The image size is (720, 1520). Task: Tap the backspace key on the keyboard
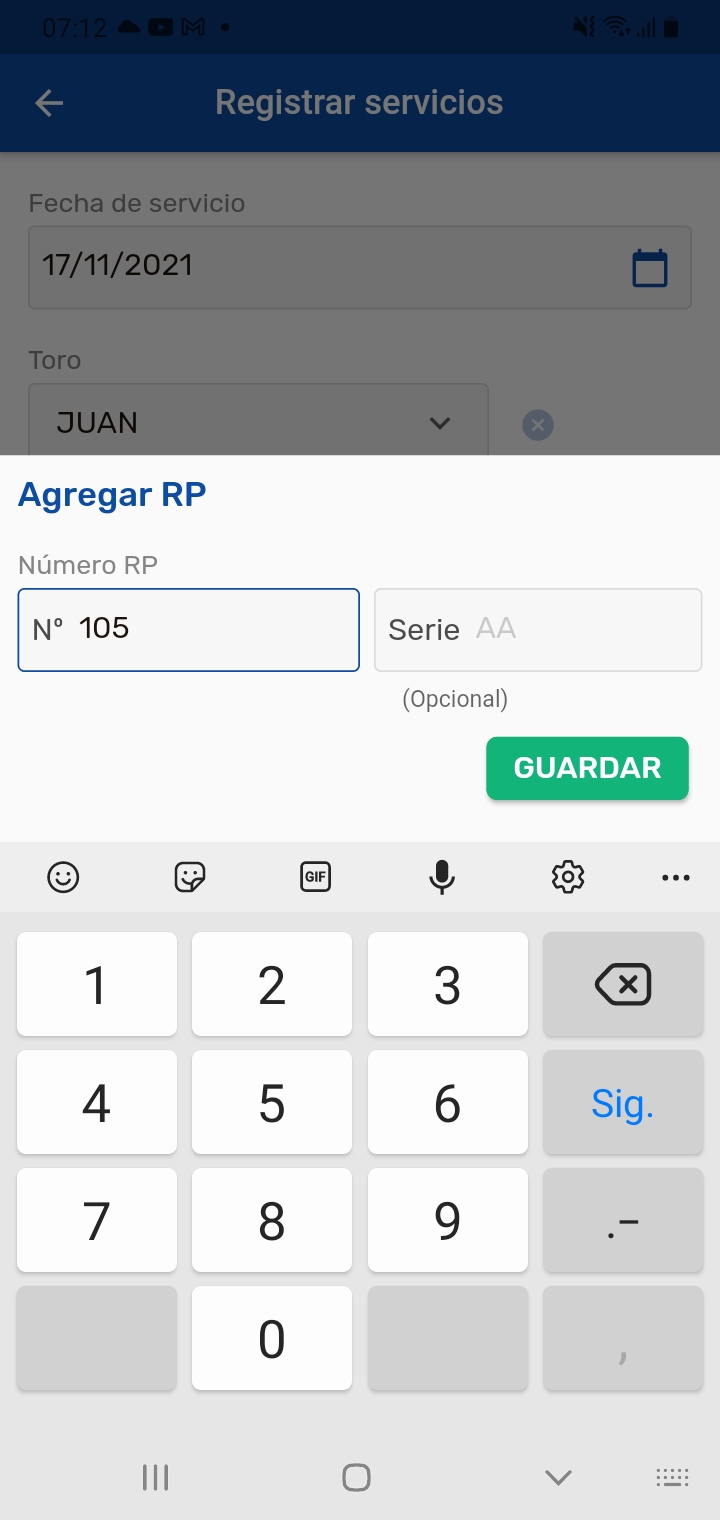[x=623, y=985]
